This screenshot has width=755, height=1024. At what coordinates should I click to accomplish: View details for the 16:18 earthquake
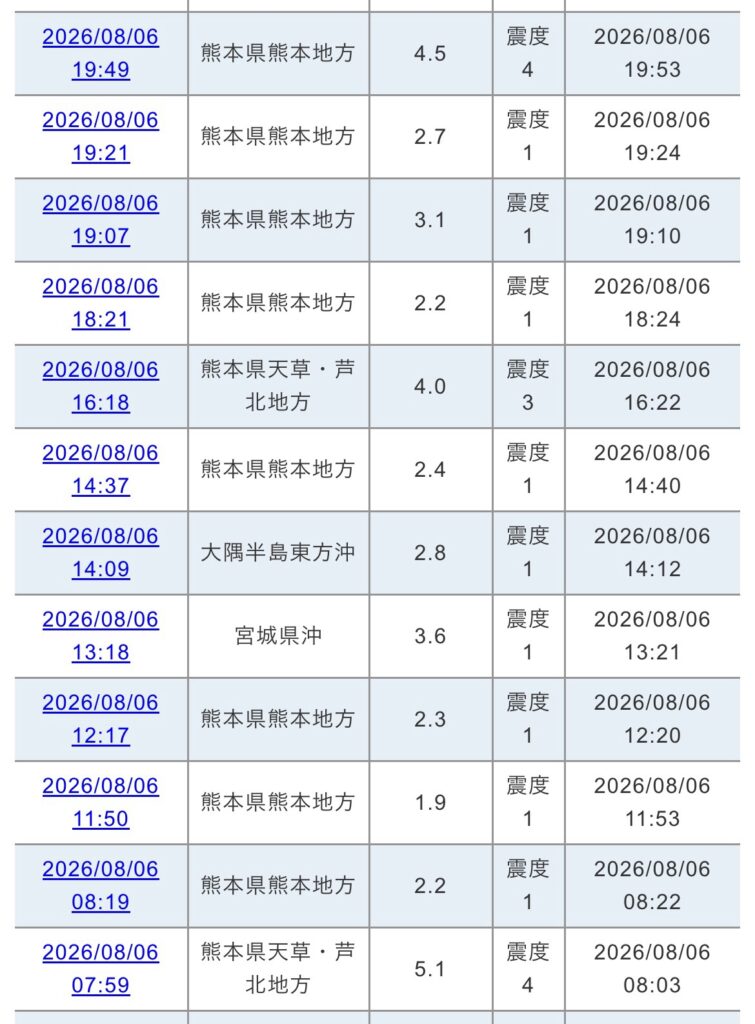click(x=101, y=386)
